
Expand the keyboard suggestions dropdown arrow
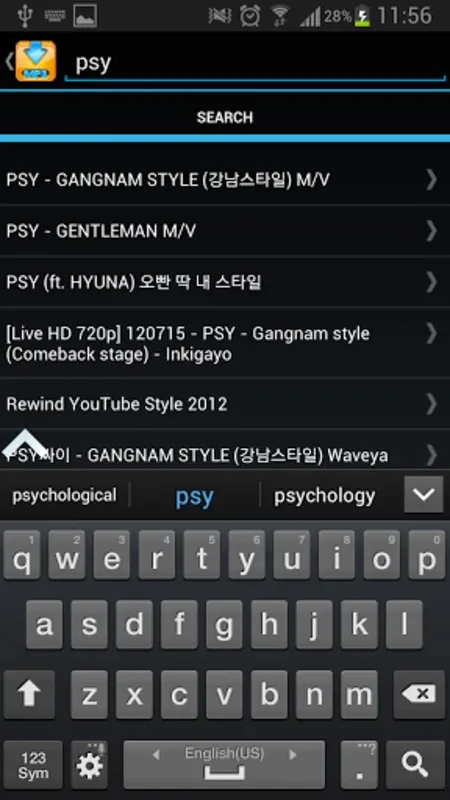tap(424, 494)
